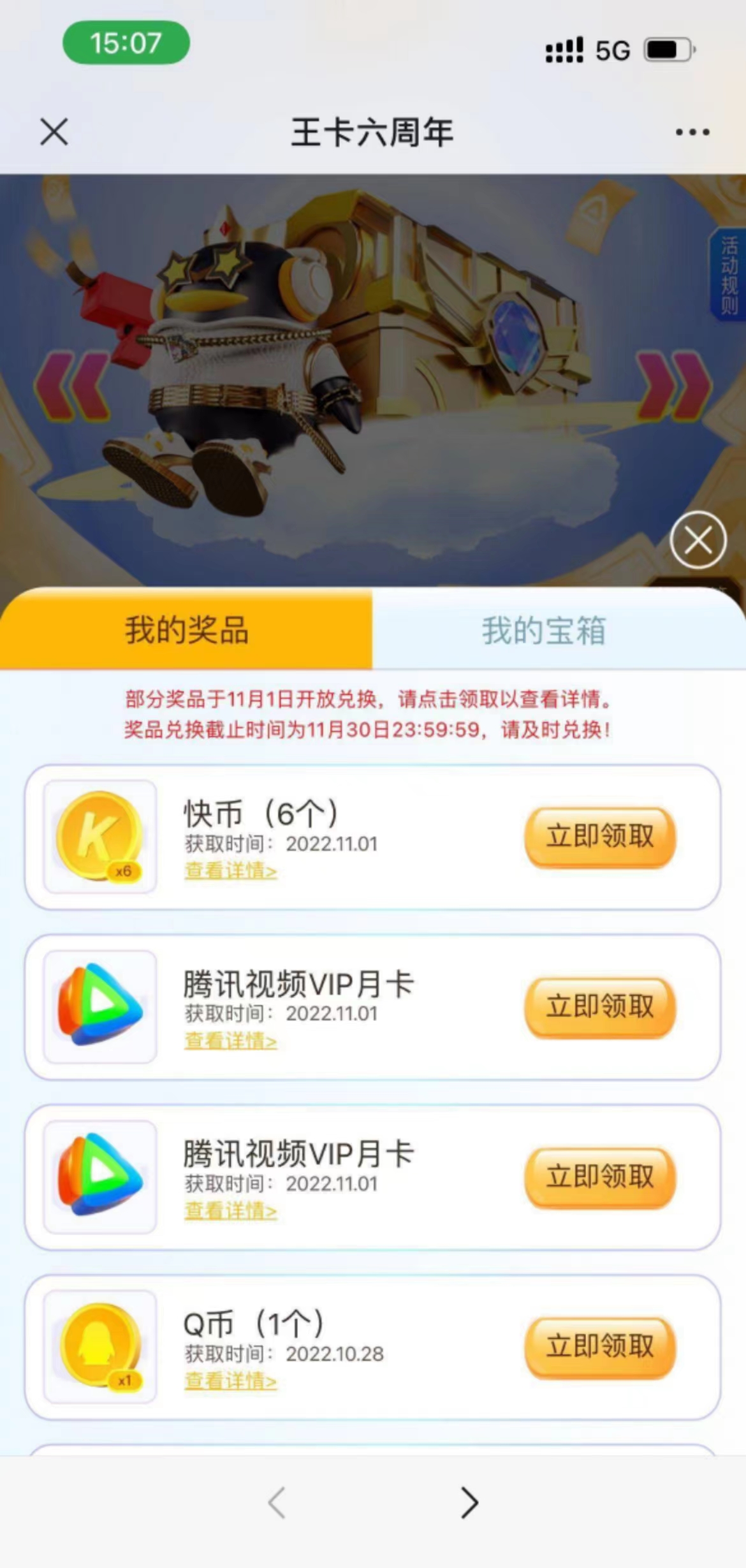Claim the second 腾讯视频VIP月卡 prize
The width and height of the screenshot is (746, 1568).
pyautogui.click(x=599, y=1177)
